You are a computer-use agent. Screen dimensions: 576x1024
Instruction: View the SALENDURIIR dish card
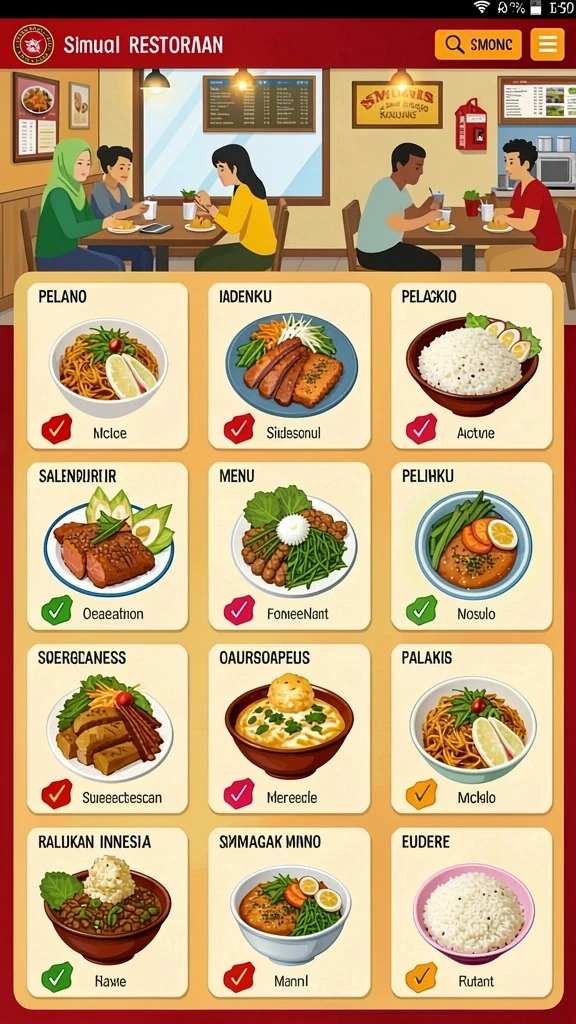coord(108,547)
